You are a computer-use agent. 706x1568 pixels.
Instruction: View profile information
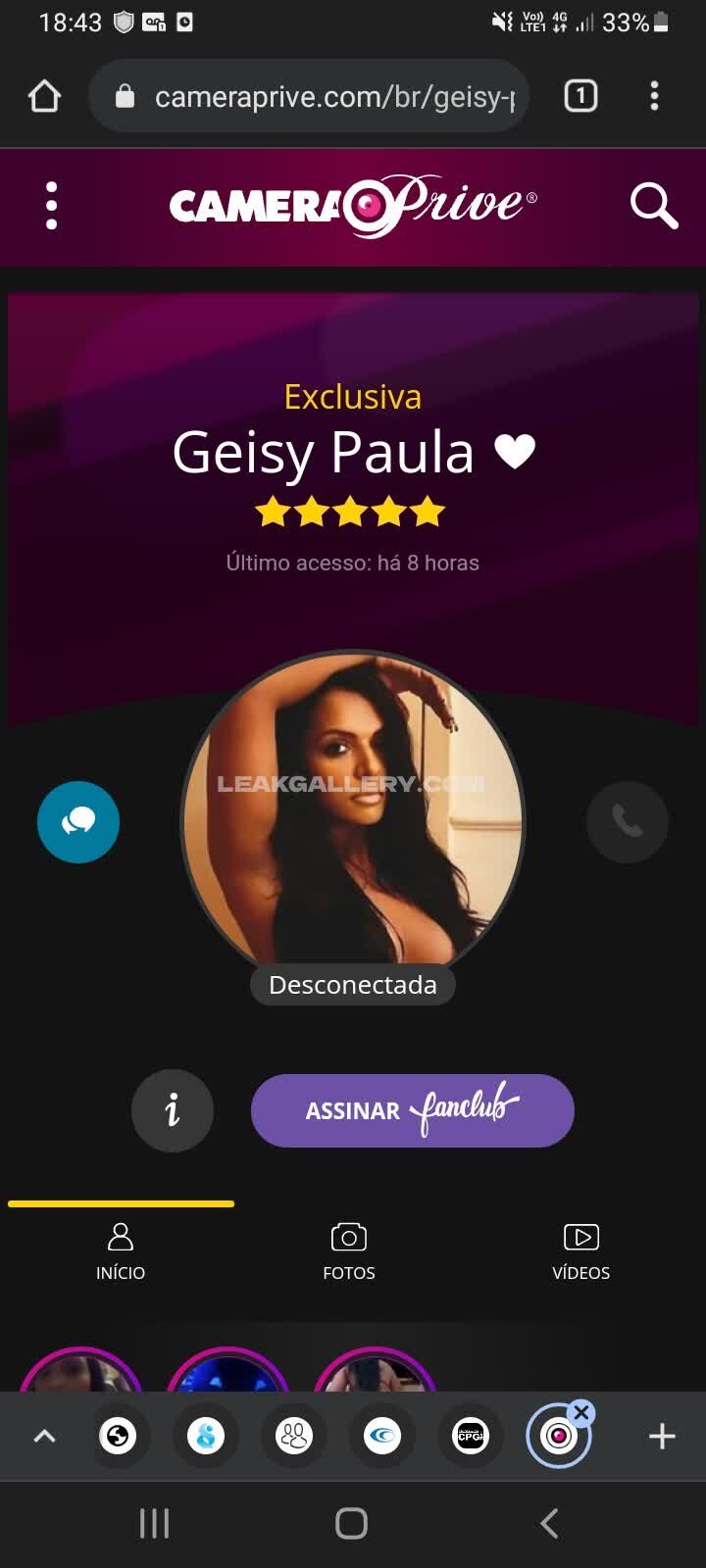[173, 1110]
